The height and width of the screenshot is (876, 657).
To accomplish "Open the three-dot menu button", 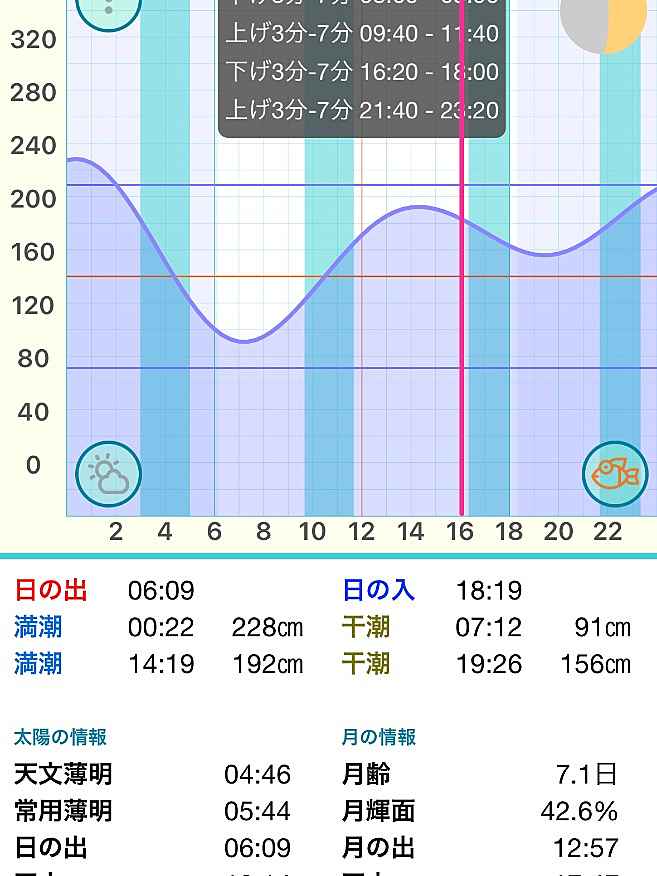I will pos(108,8).
